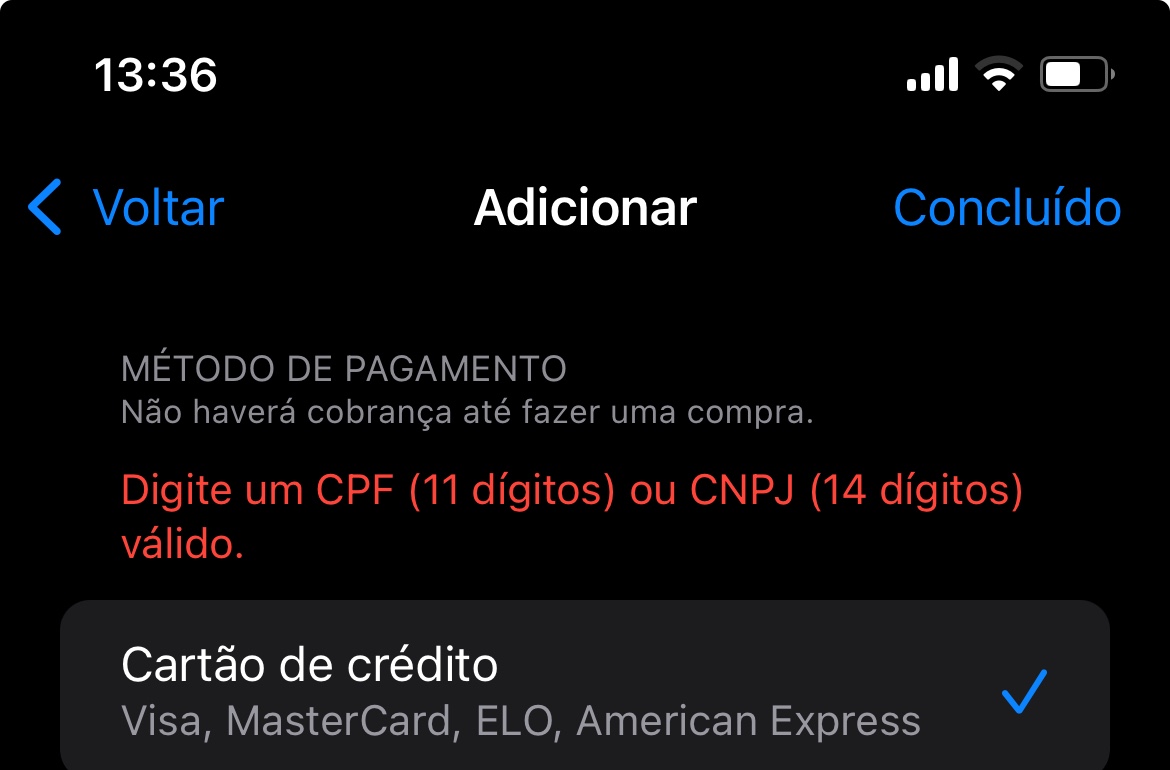
Task: Tap Concluído to finish adding
Action: tap(1006, 208)
